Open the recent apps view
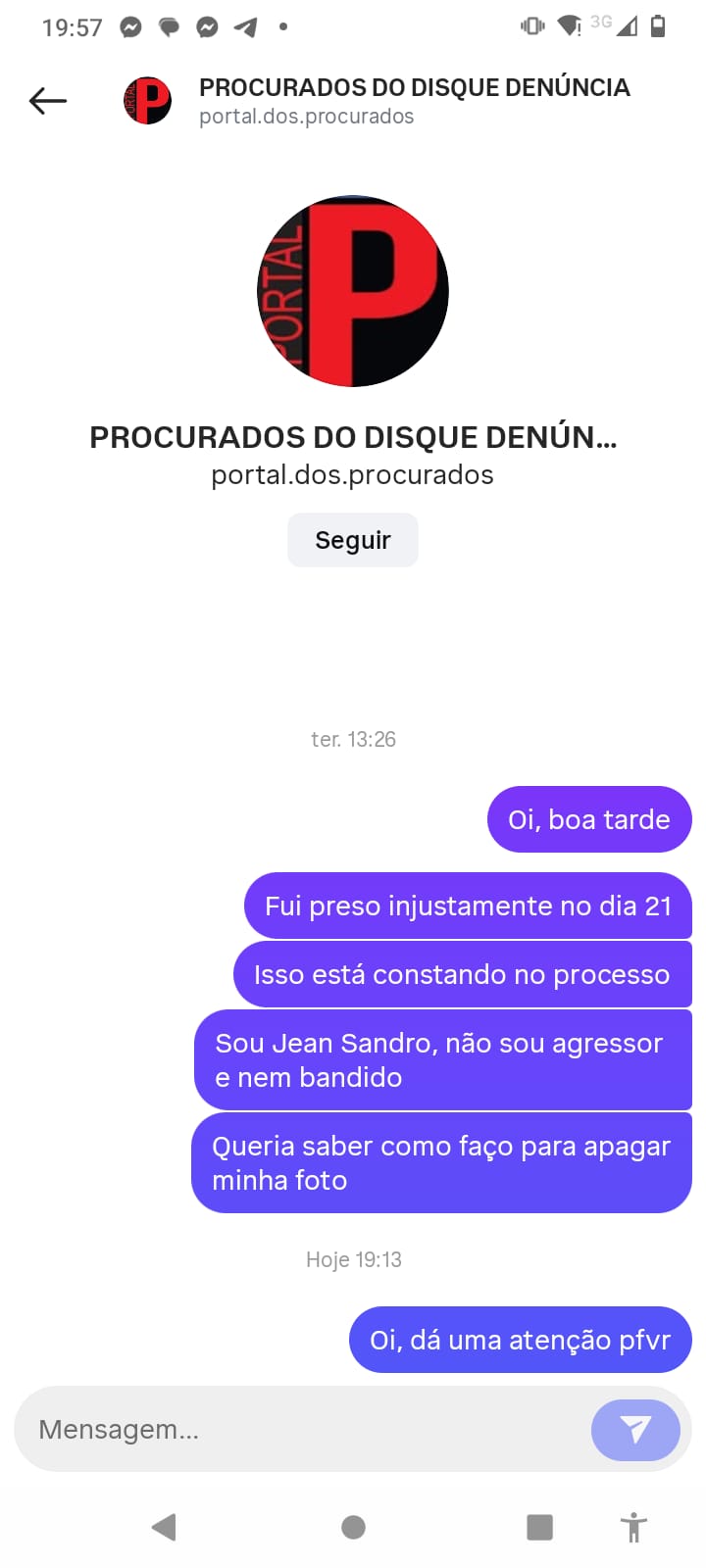706x1568 pixels. [x=539, y=1527]
